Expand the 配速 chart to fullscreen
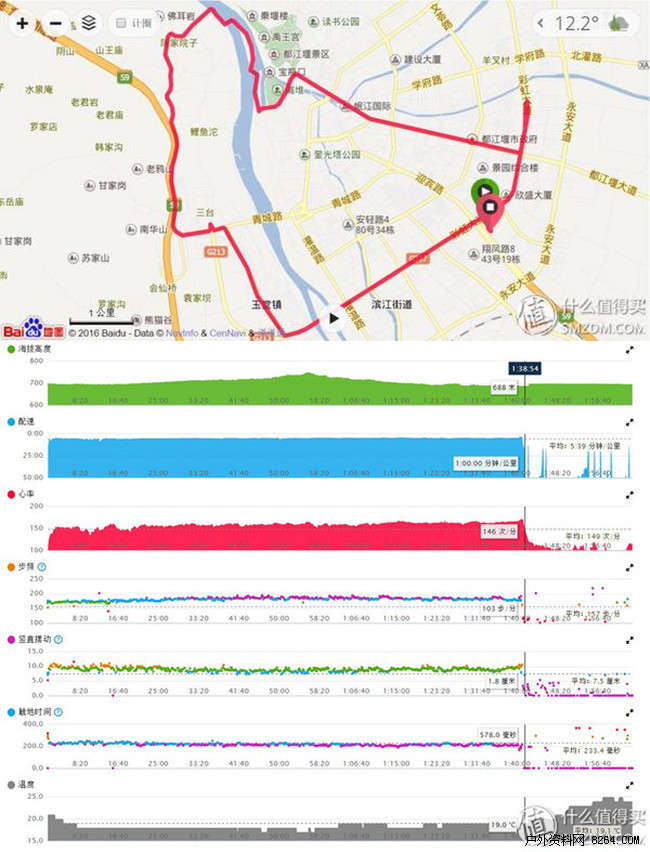Image resolution: width=650 pixels, height=852 pixels. (x=629, y=423)
